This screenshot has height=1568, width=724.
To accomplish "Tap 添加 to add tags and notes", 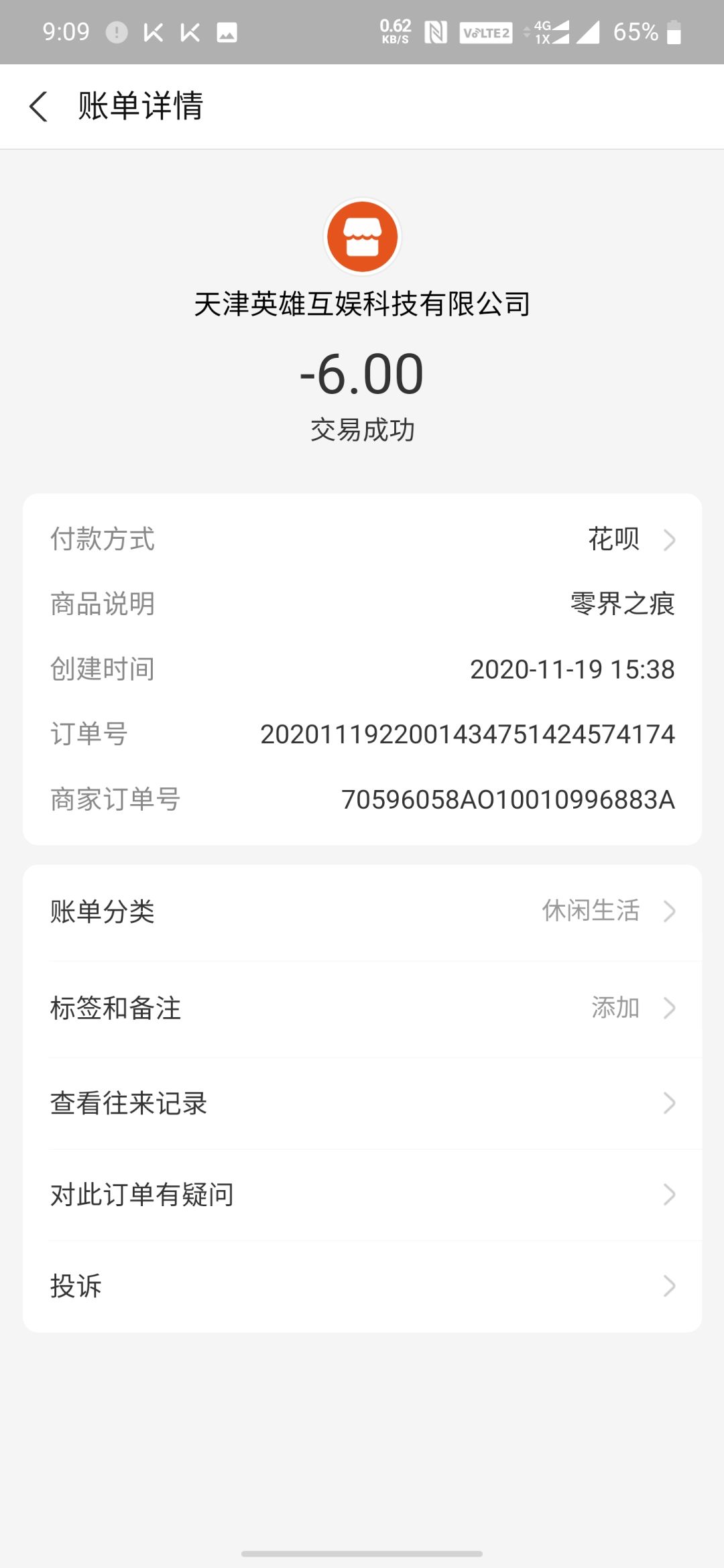I will click(615, 1007).
